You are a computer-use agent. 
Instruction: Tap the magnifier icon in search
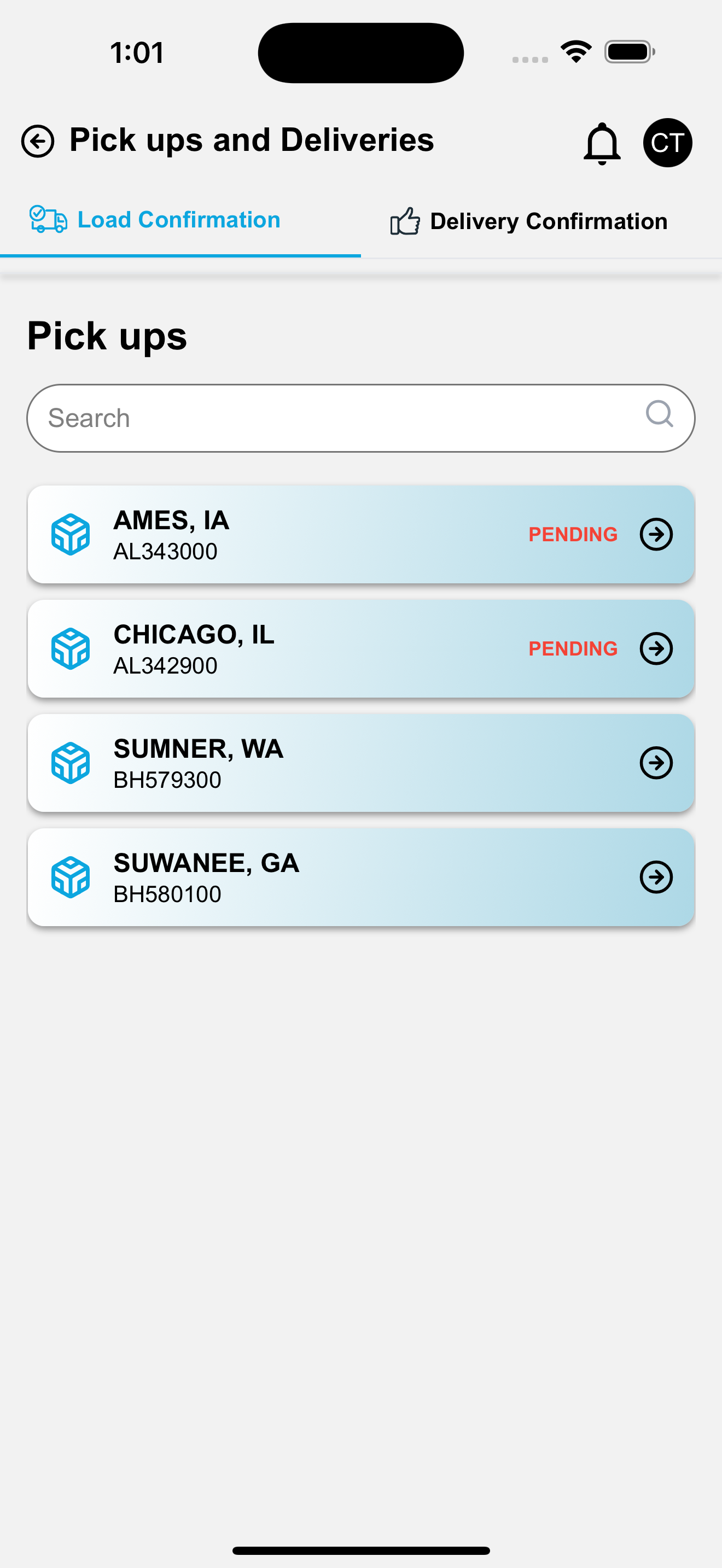[659, 414]
